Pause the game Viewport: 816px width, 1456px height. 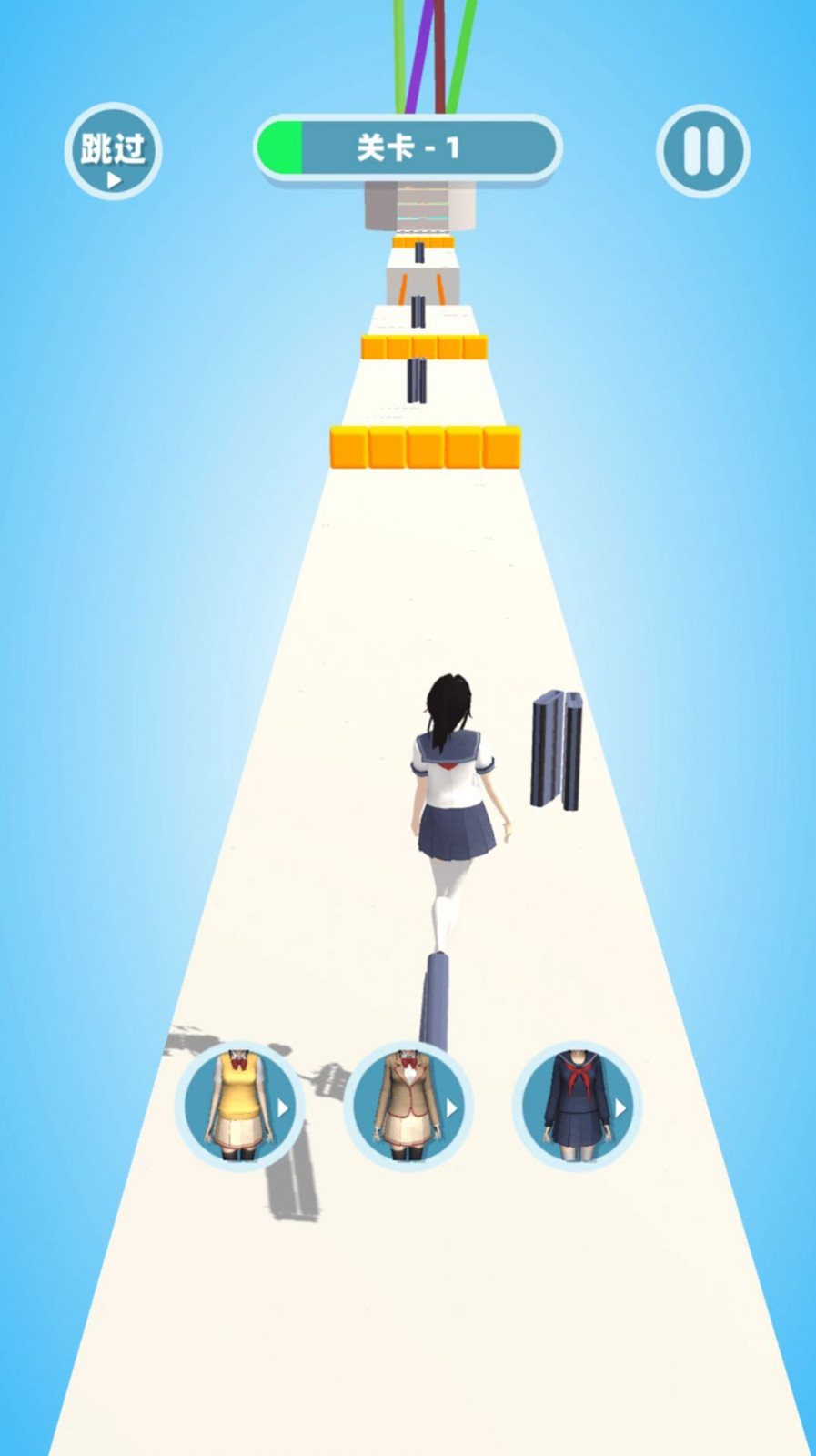[x=702, y=150]
